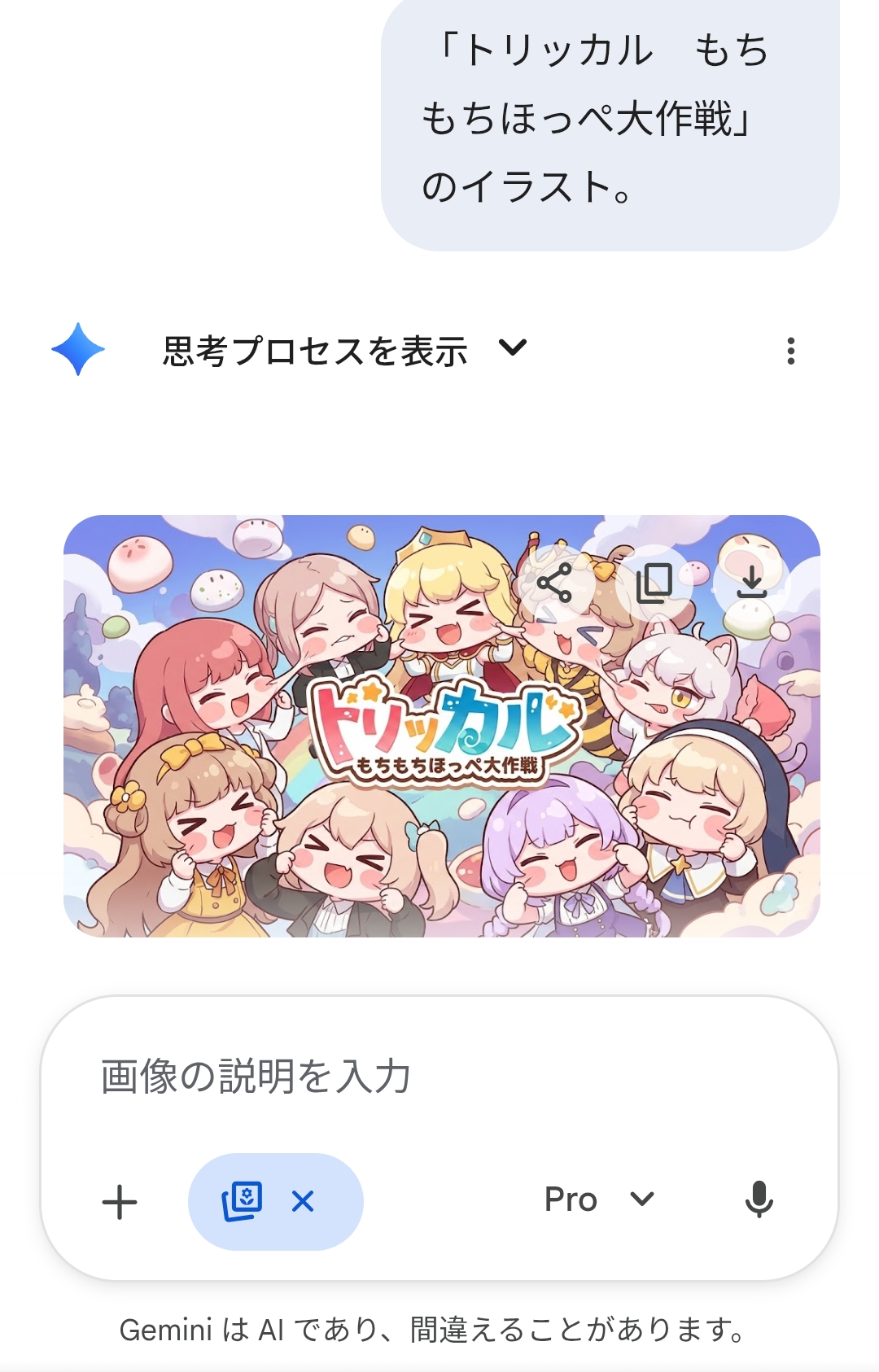Download the generated image
Viewport: 879px width, 1372px height.
click(752, 583)
